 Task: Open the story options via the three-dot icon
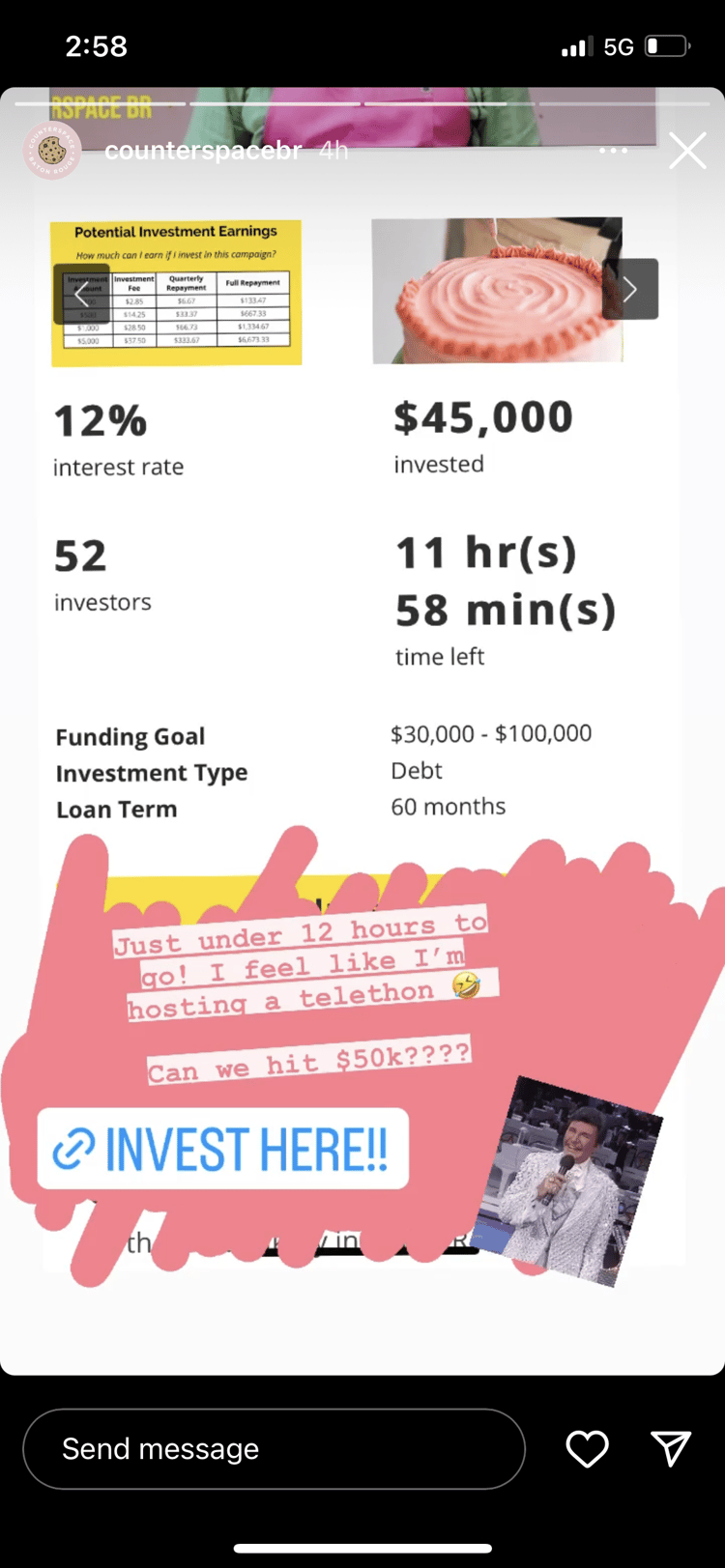tap(613, 152)
